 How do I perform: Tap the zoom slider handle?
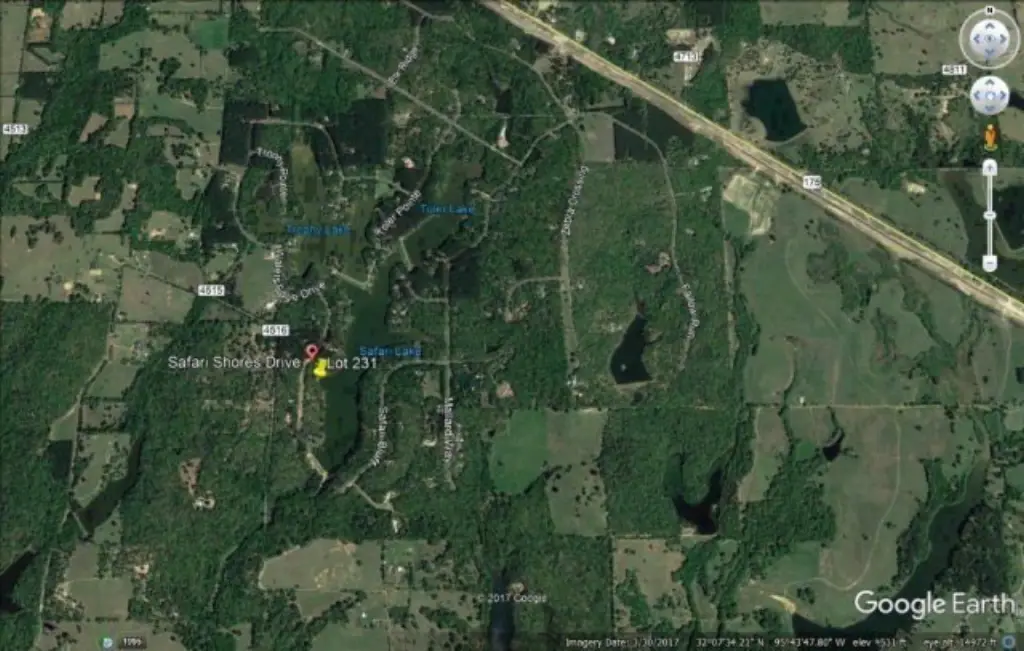tap(989, 213)
